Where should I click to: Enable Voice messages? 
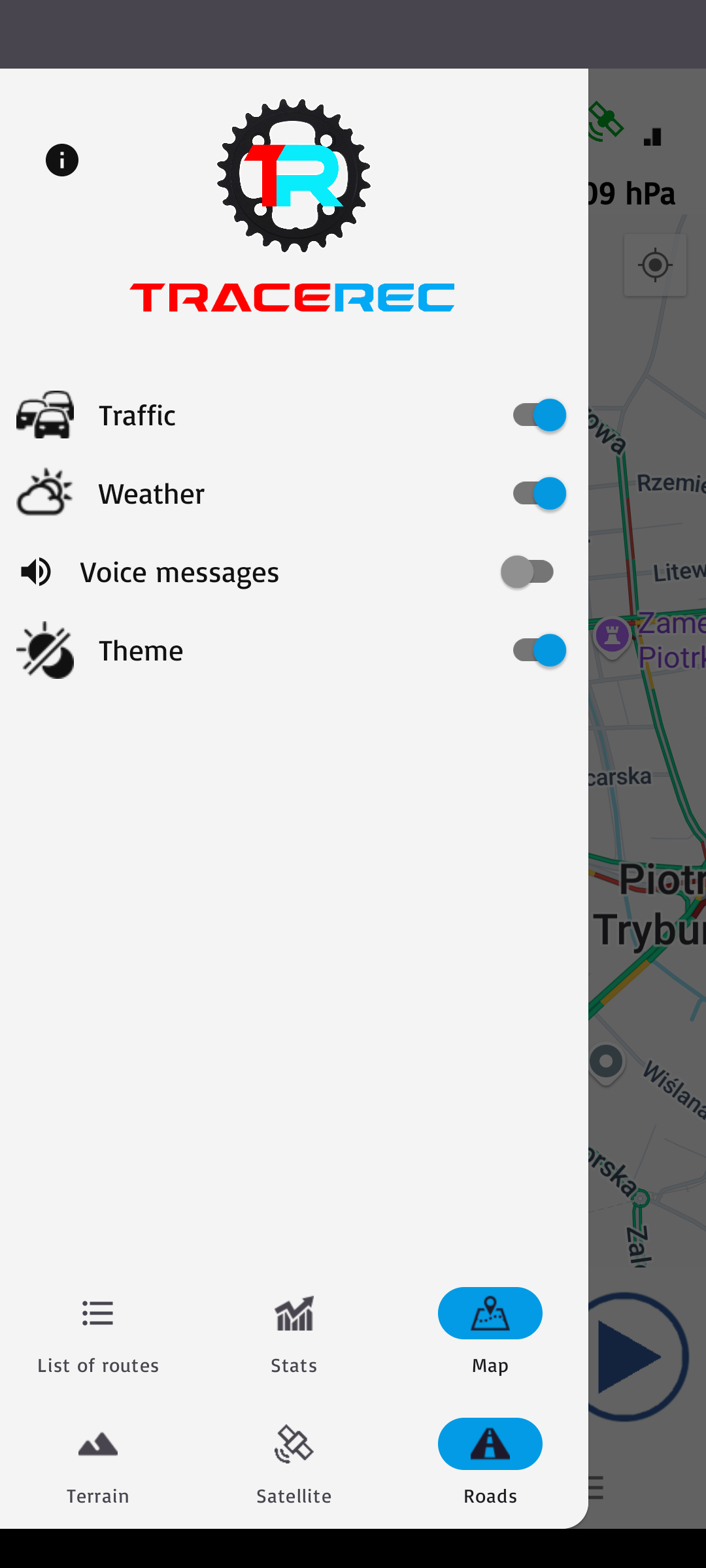(528, 572)
